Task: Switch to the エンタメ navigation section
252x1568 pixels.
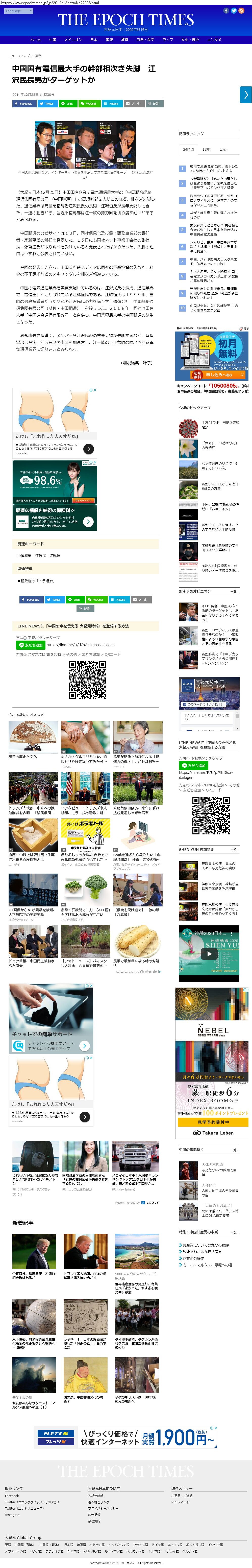Action: point(214,40)
